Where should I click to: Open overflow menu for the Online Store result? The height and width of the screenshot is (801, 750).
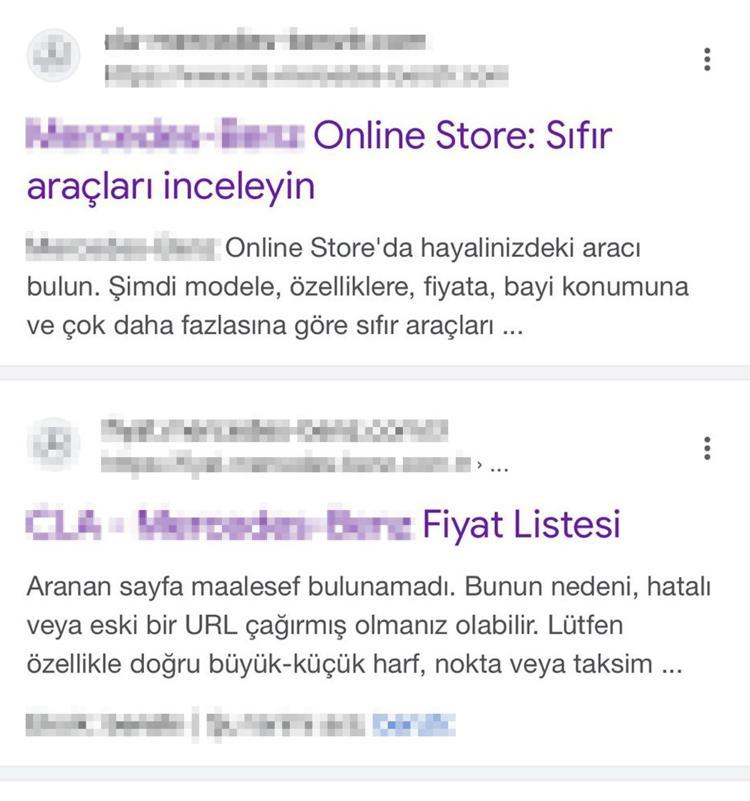(707, 59)
